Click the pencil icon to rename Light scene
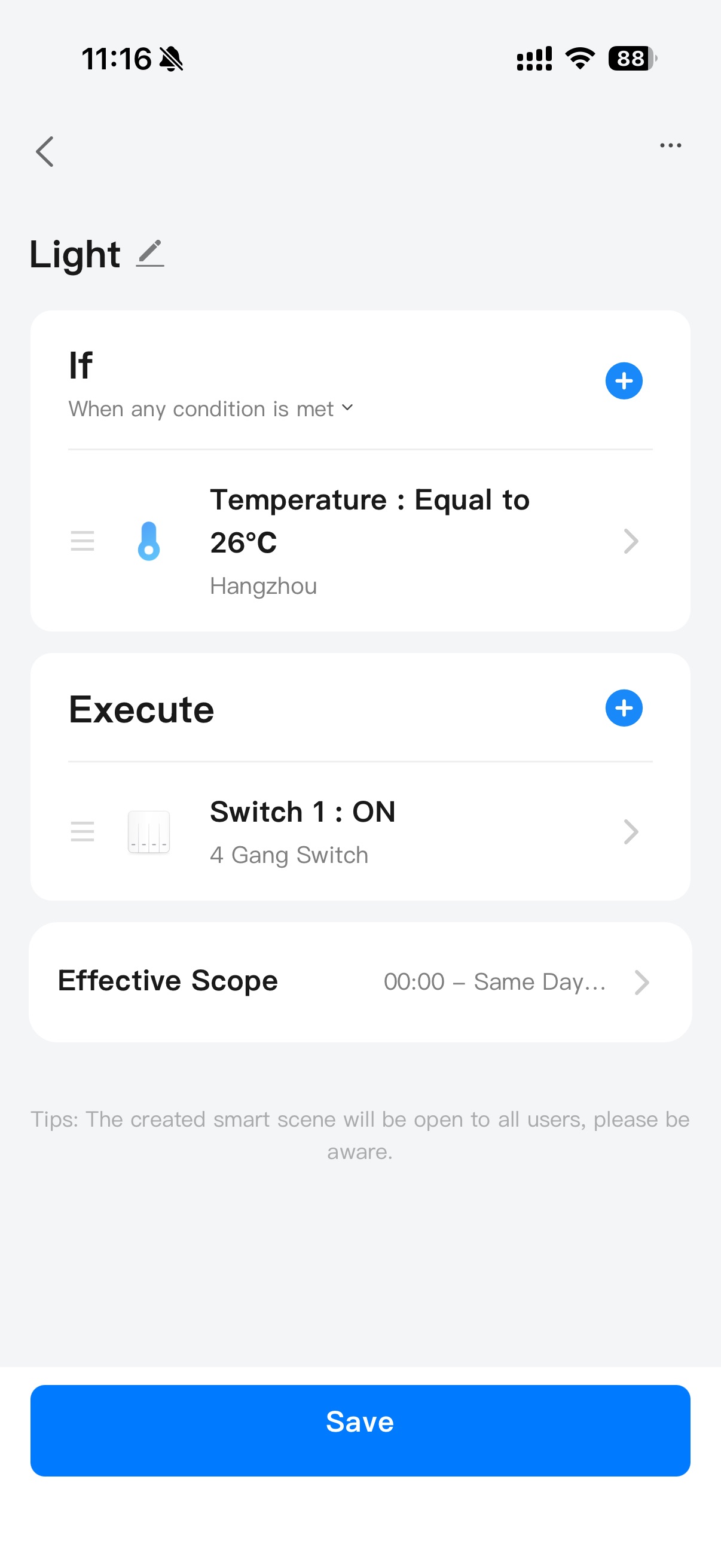The image size is (721, 1568). point(149,254)
